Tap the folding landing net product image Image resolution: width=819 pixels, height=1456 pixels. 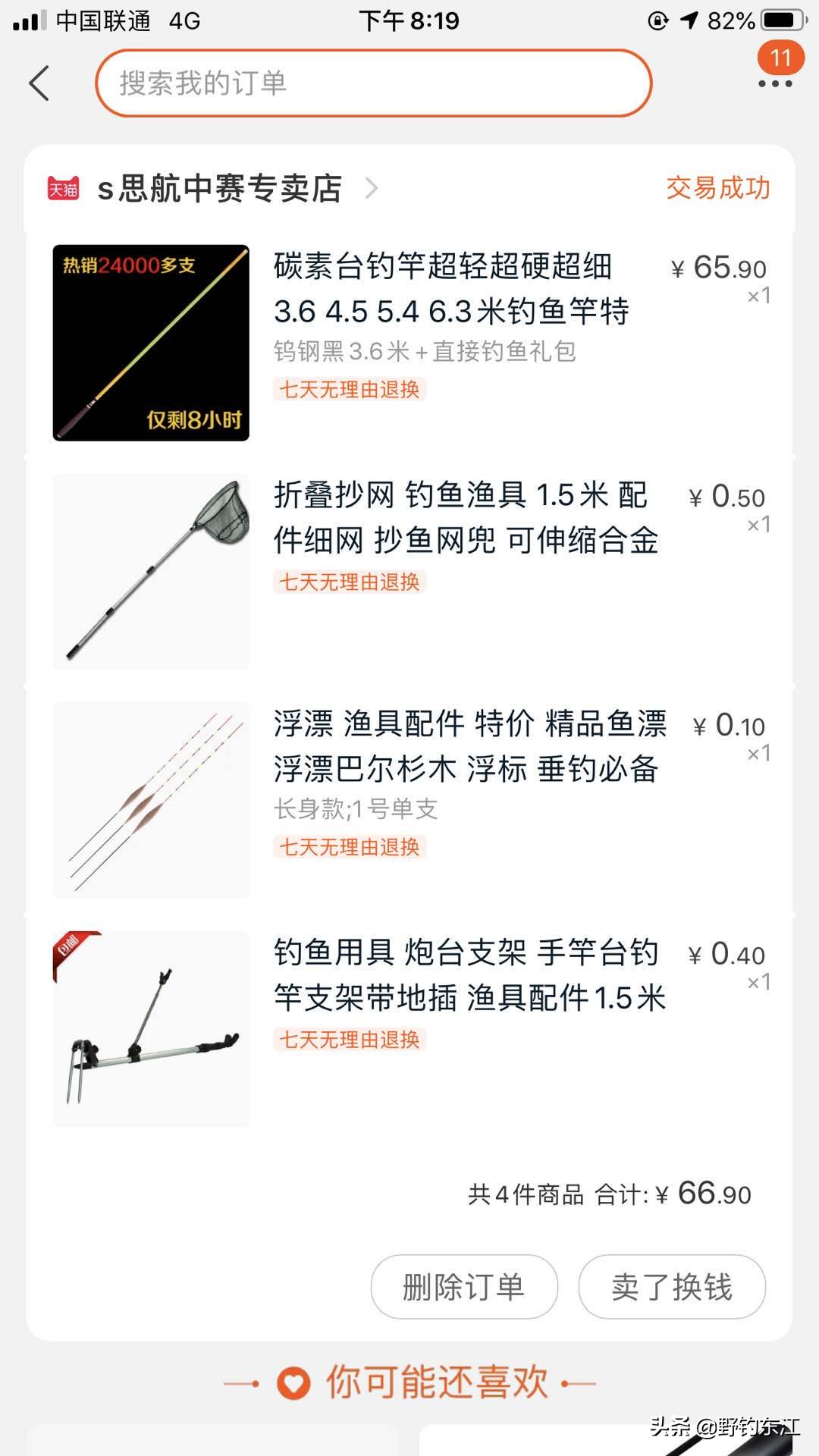tap(150, 571)
